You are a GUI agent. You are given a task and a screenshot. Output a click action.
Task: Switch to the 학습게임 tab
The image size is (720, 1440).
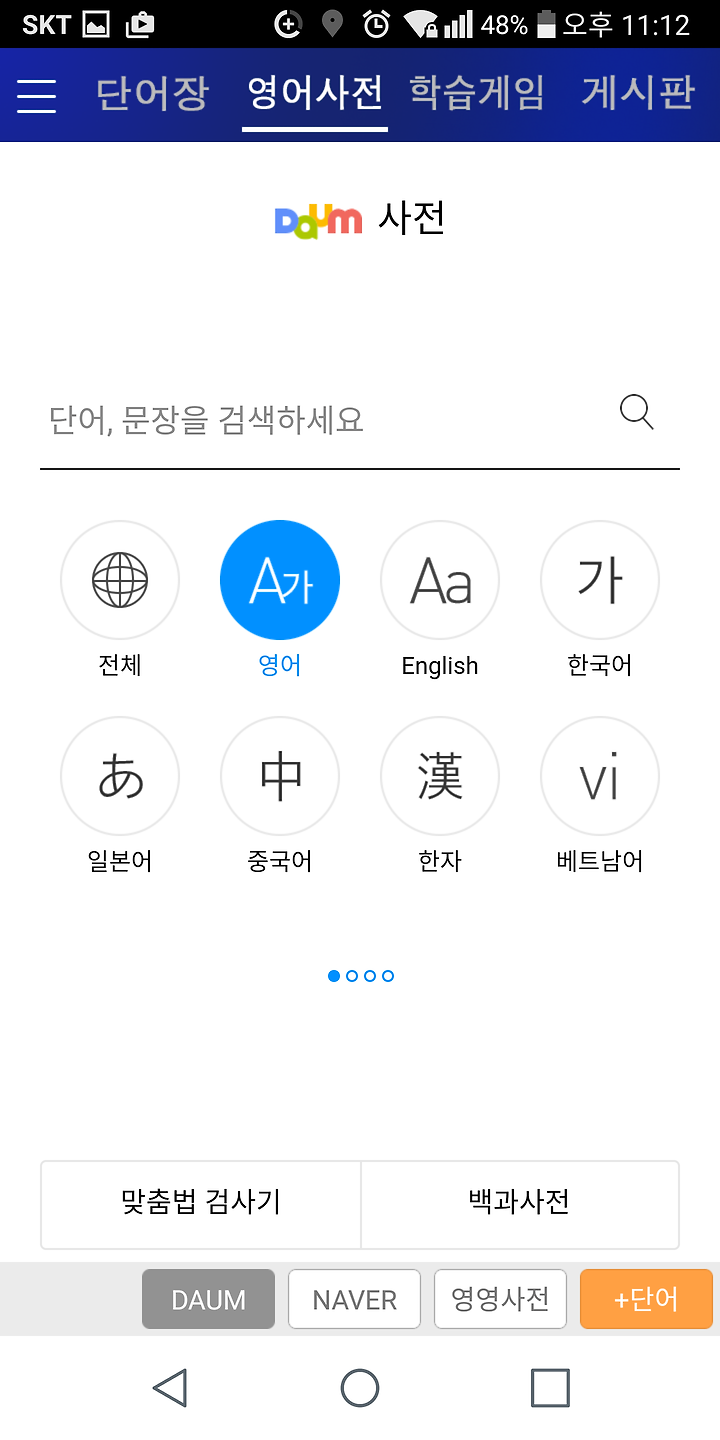(x=477, y=94)
